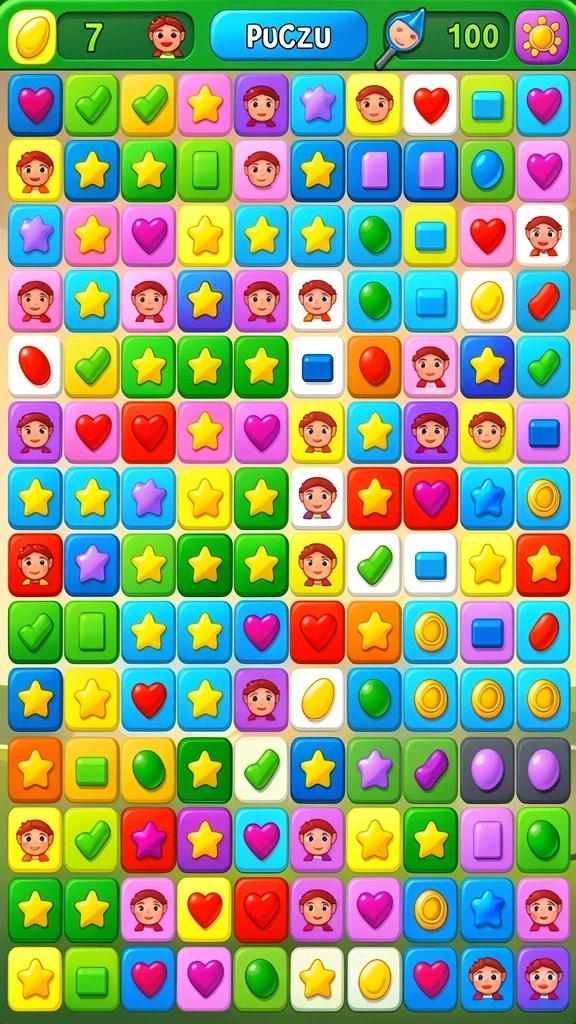Tap the green tile with purple pill

click(x=431, y=769)
